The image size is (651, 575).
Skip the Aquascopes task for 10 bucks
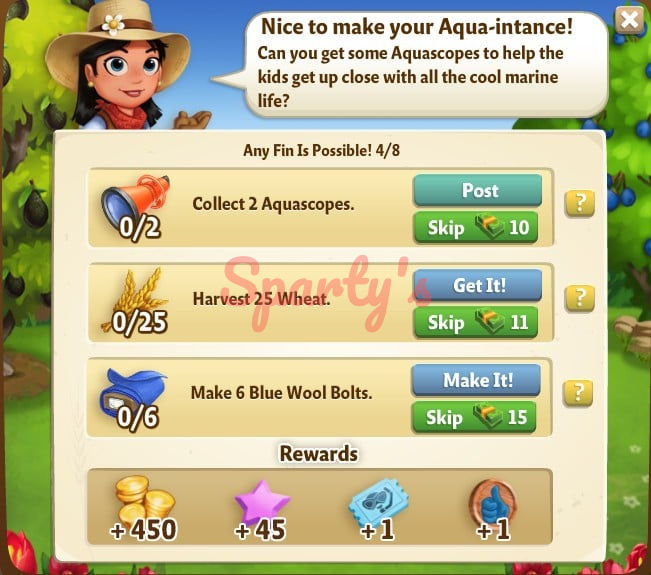click(477, 228)
